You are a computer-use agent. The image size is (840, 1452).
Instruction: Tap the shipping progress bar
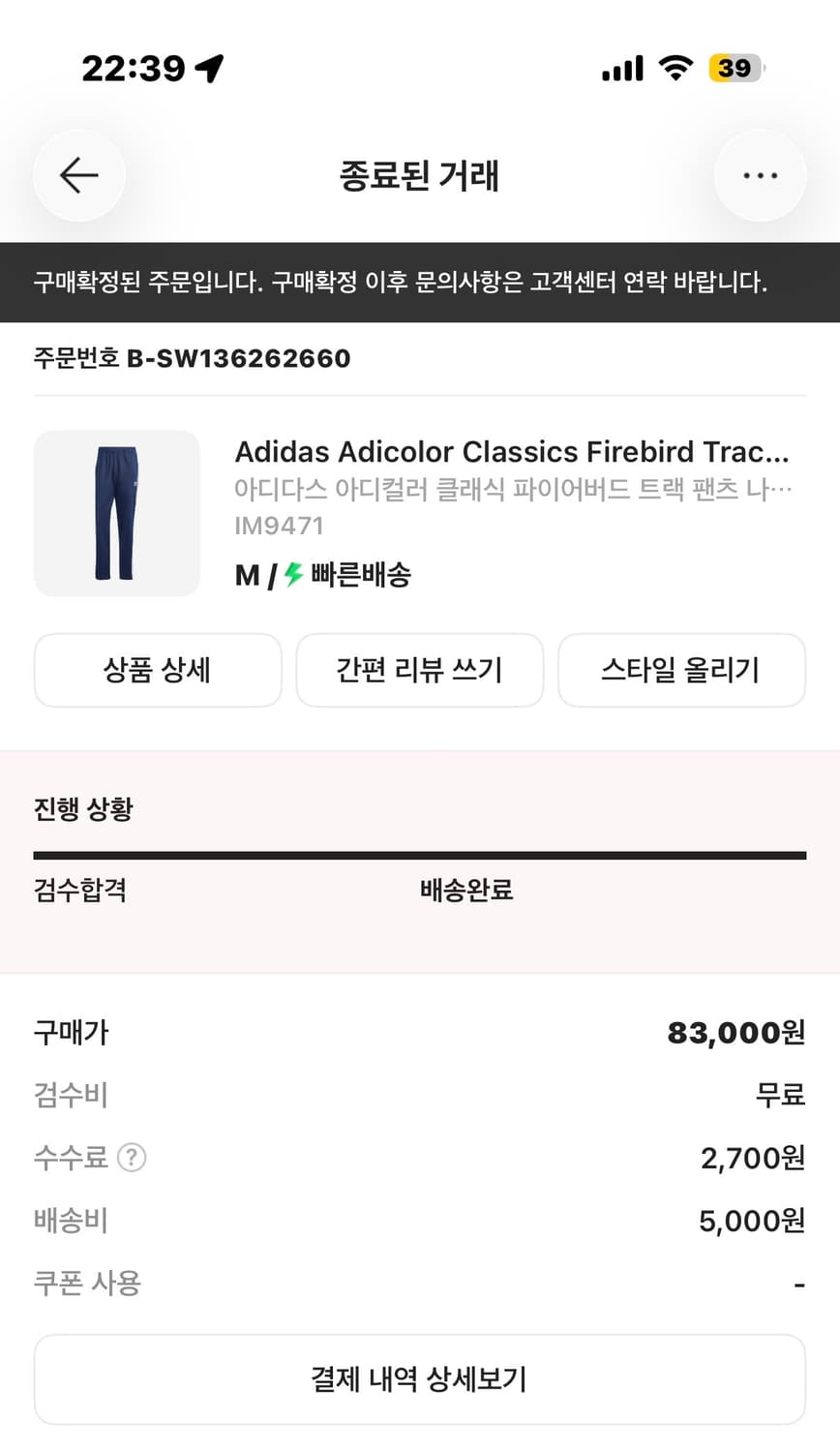pos(419,855)
